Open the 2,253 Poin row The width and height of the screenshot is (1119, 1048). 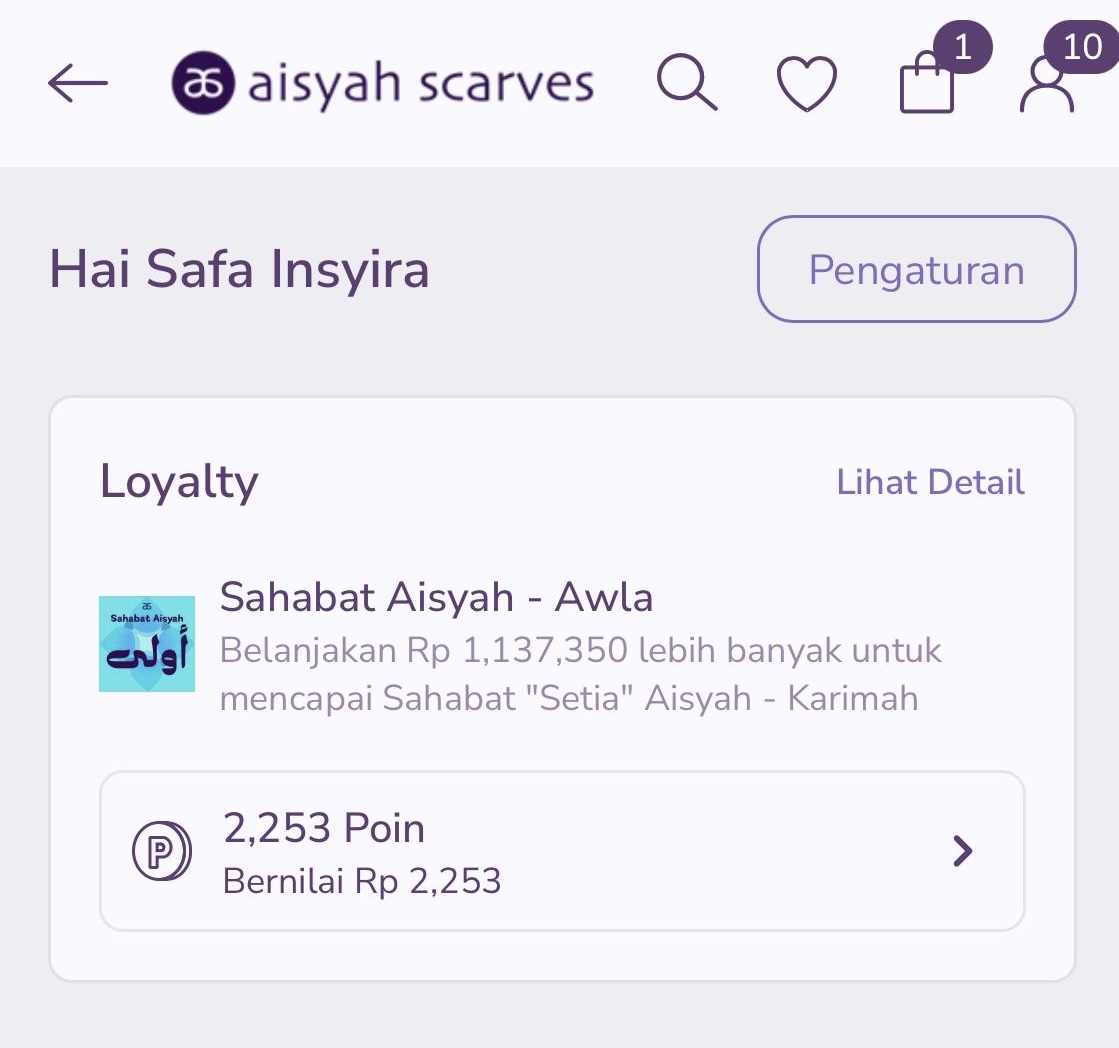point(562,851)
